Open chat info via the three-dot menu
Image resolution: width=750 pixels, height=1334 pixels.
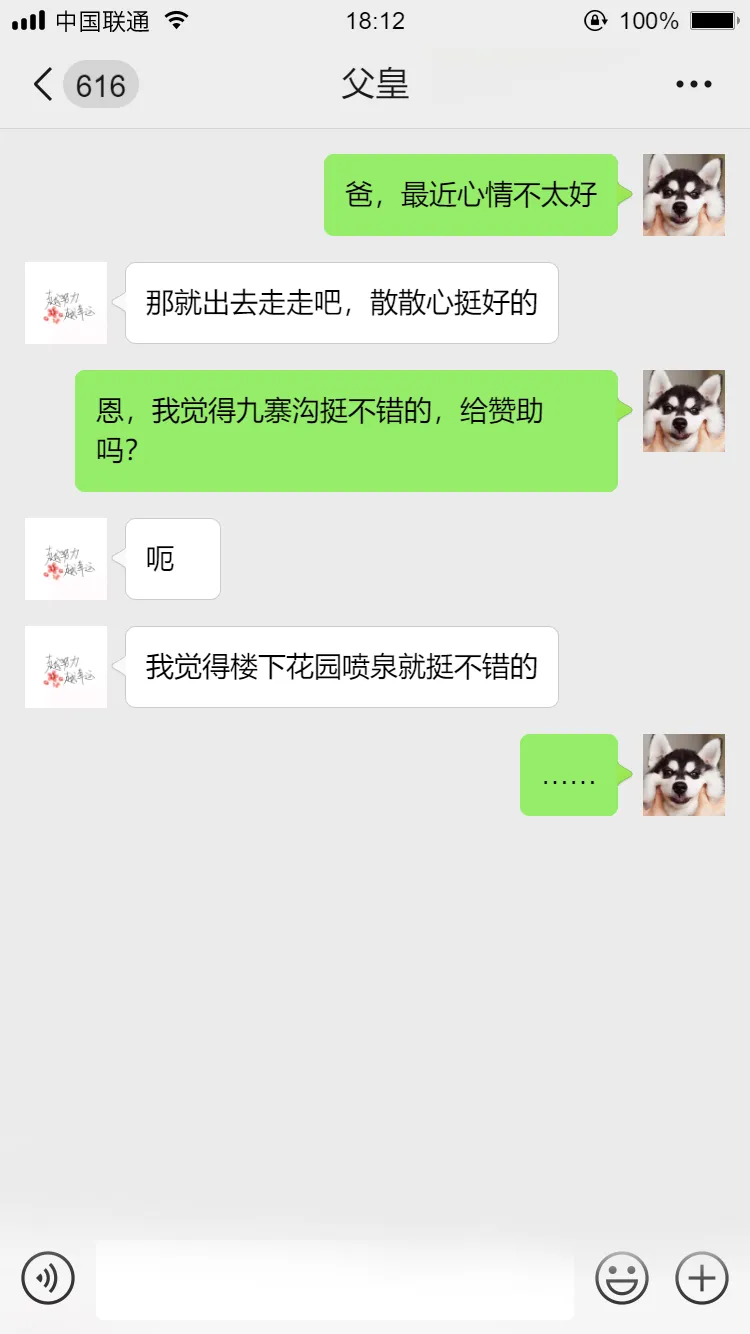click(x=693, y=85)
